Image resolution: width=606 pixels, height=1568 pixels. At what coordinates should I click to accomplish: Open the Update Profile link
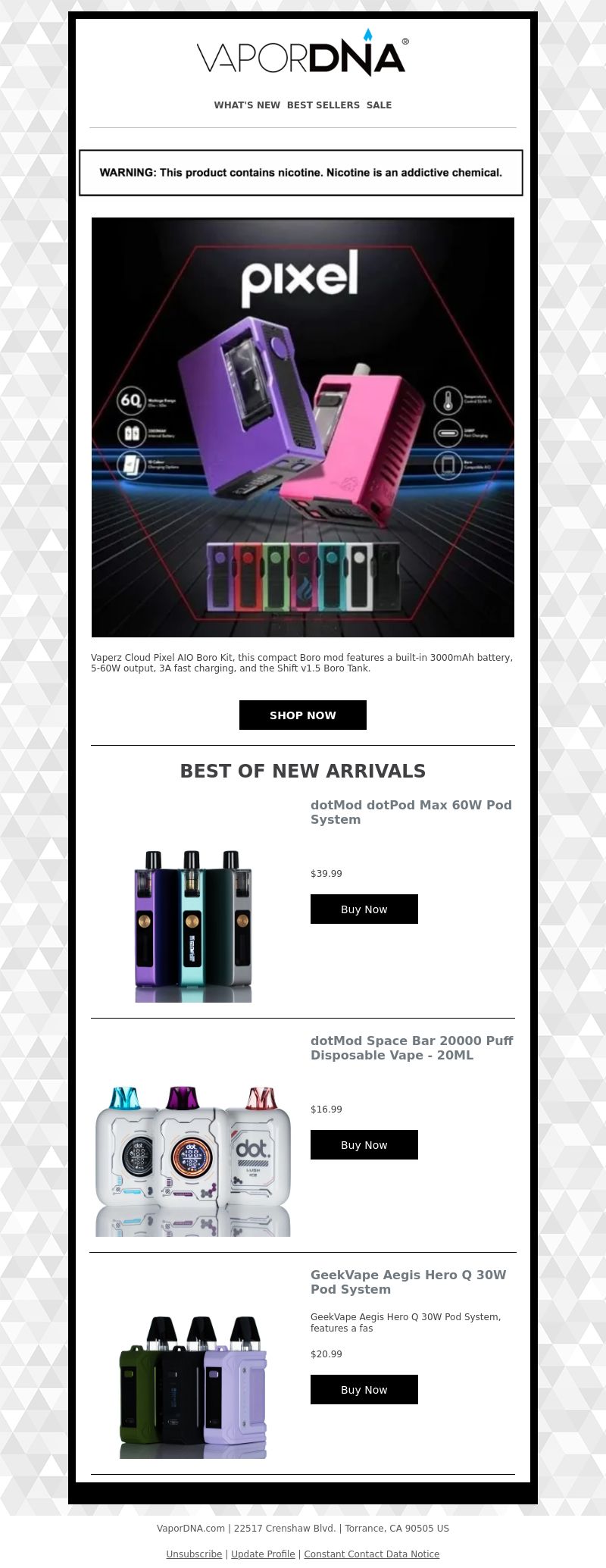pos(263,1554)
